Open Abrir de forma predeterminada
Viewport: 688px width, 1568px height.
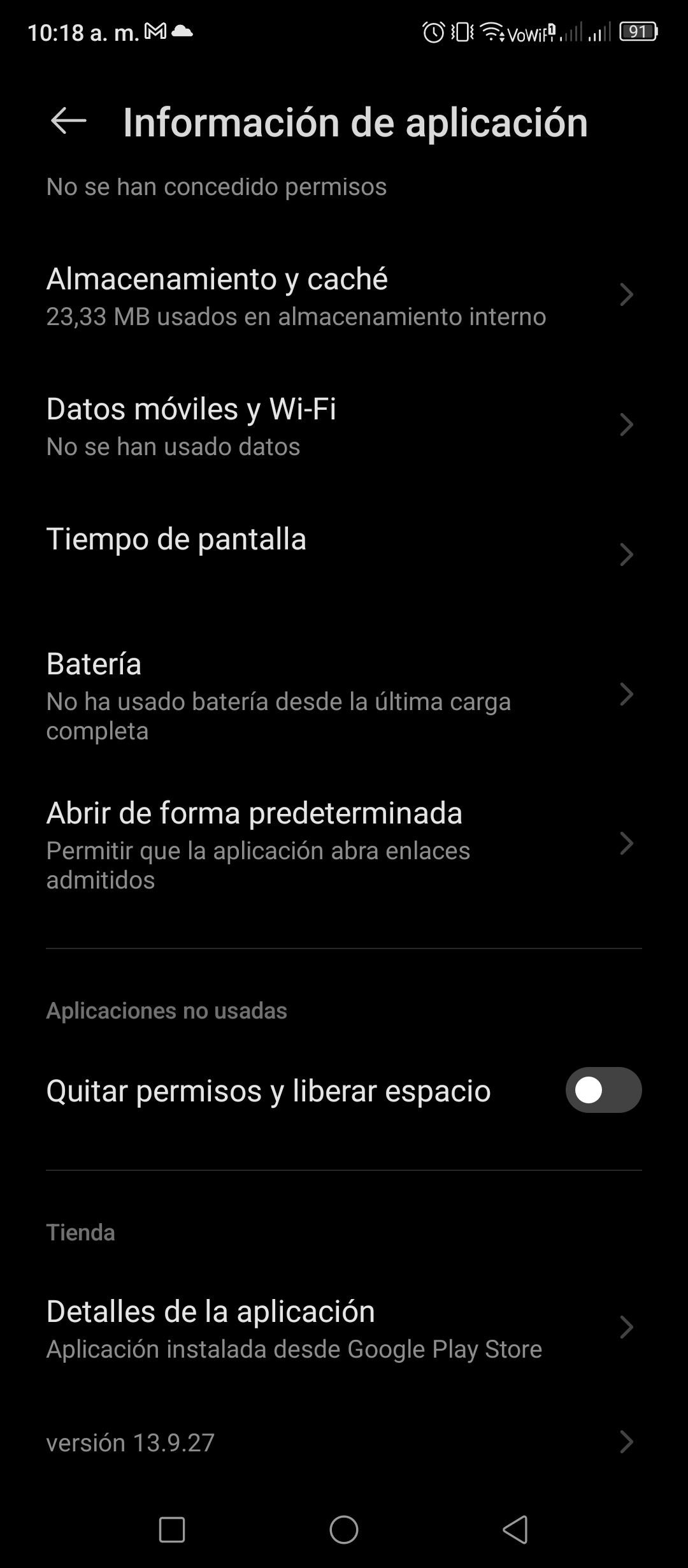pyautogui.click(x=344, y=845)
